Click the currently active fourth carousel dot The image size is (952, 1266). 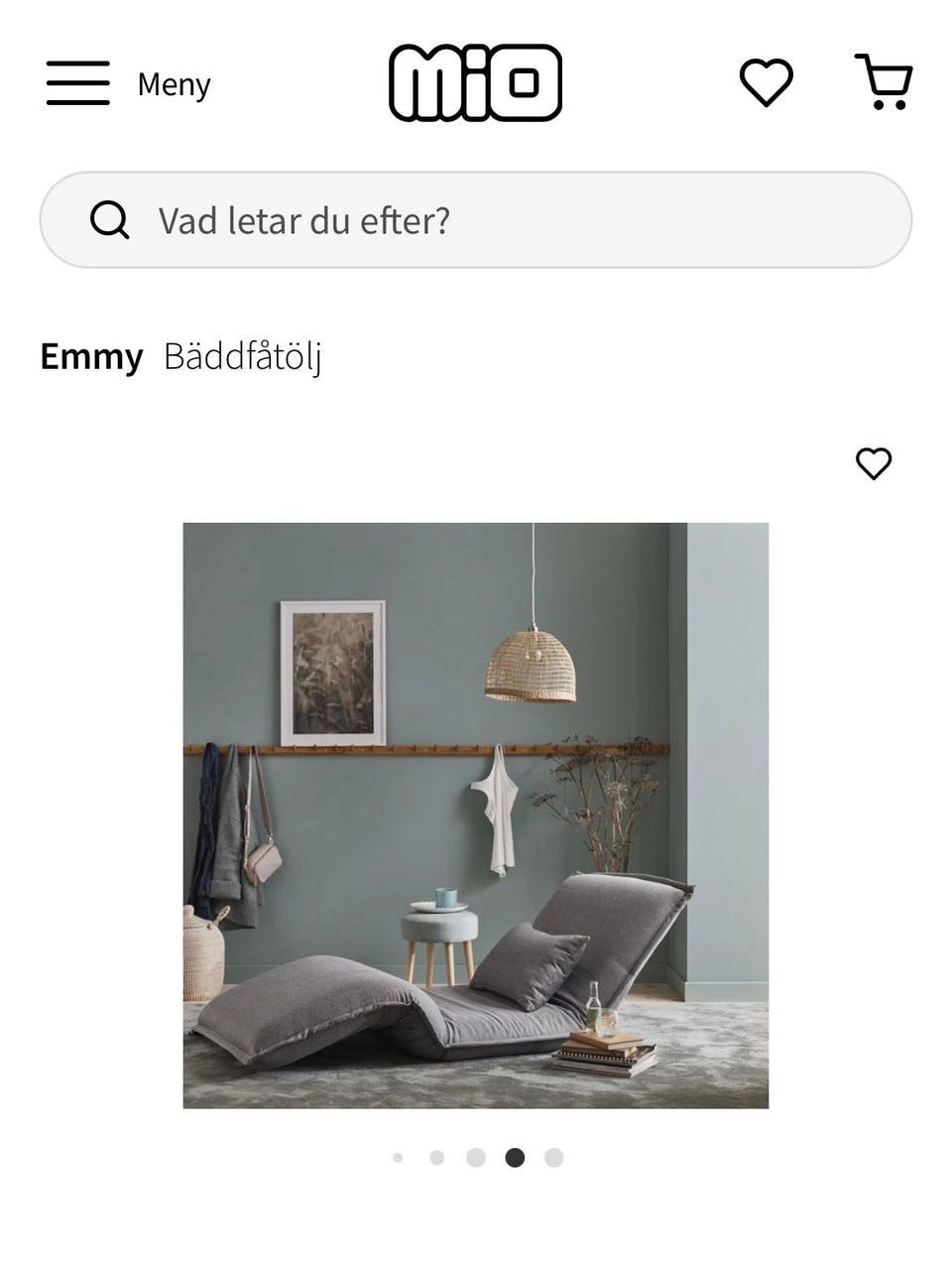(x=515, y=1157)
